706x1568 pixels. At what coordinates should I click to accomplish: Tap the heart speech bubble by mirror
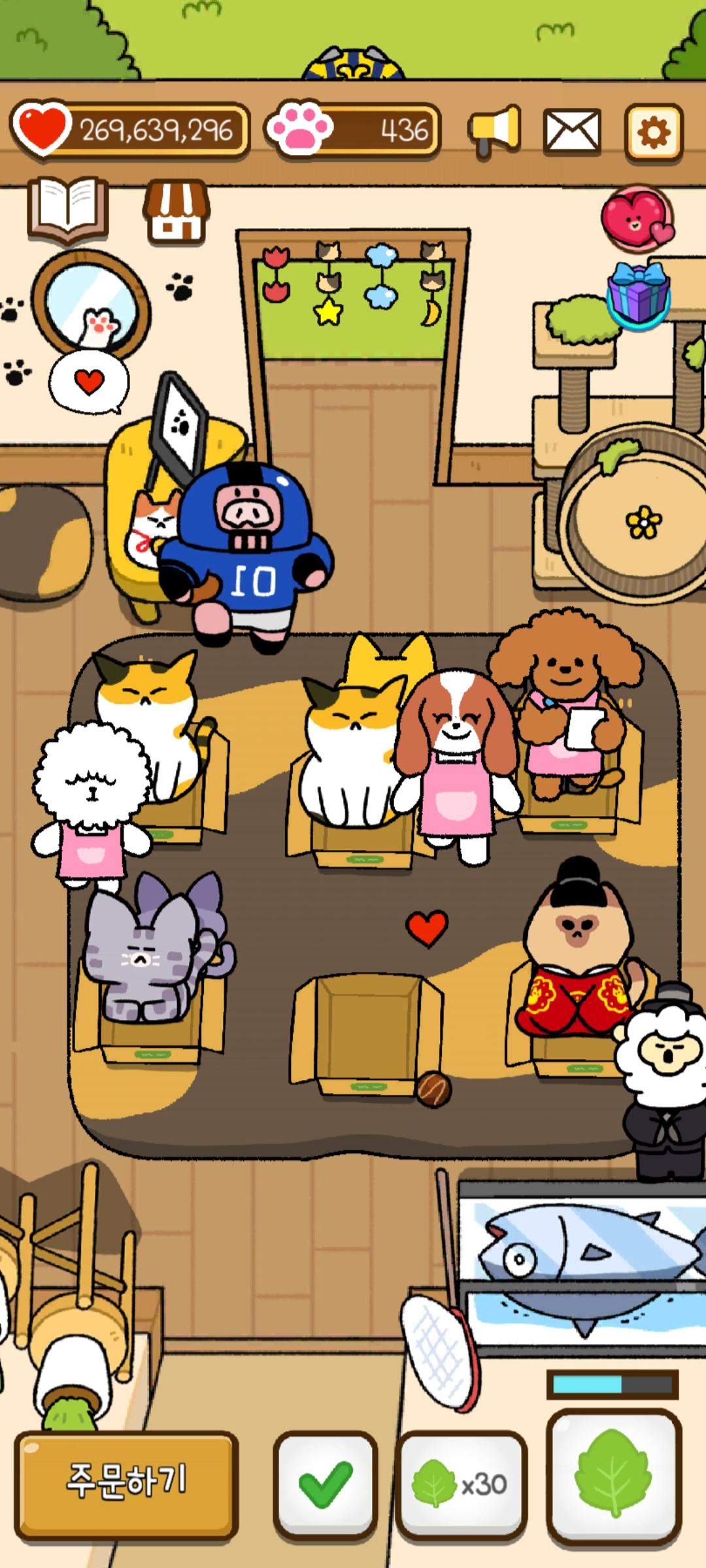pos(89,382)
